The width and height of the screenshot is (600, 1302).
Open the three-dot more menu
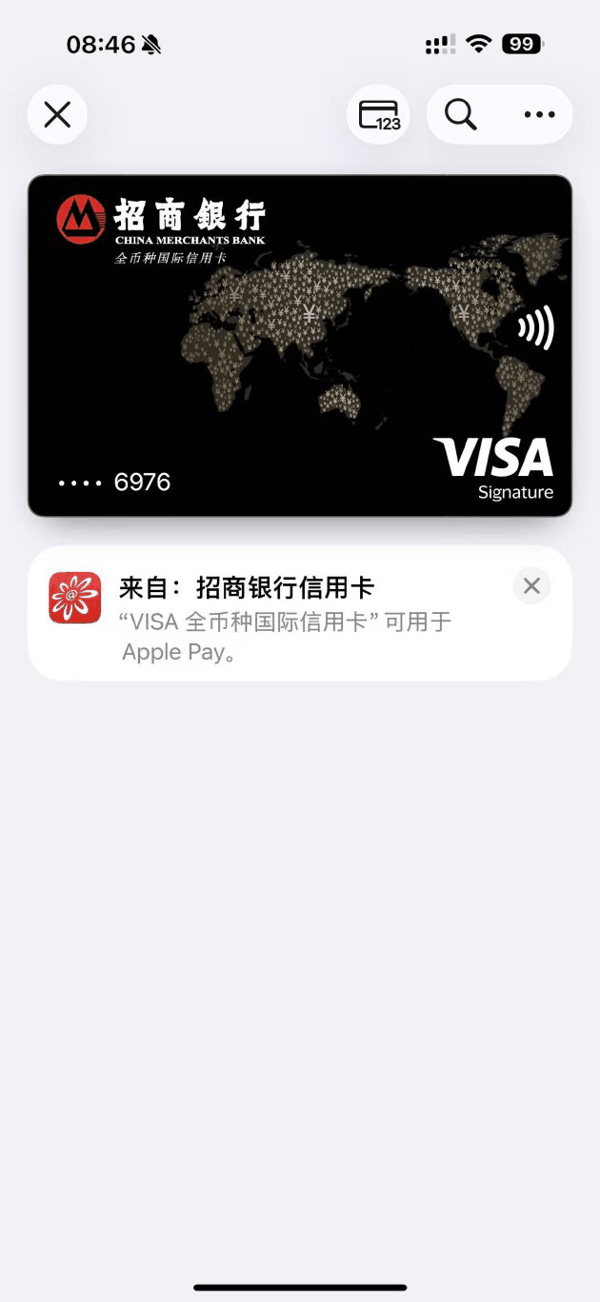click(x=539, y=115)
